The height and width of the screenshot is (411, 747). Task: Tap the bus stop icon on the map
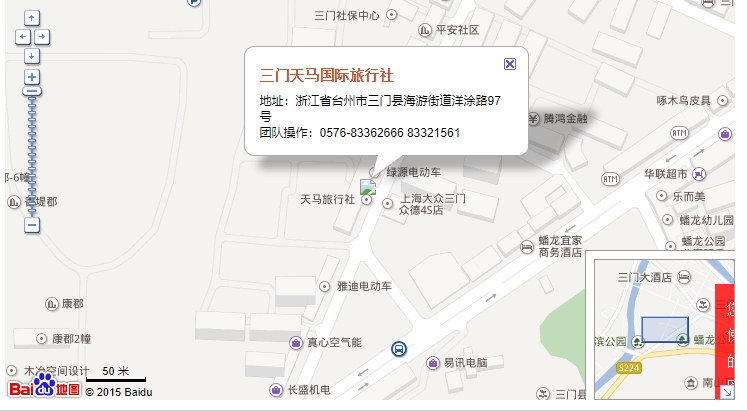tap(399, 349)
